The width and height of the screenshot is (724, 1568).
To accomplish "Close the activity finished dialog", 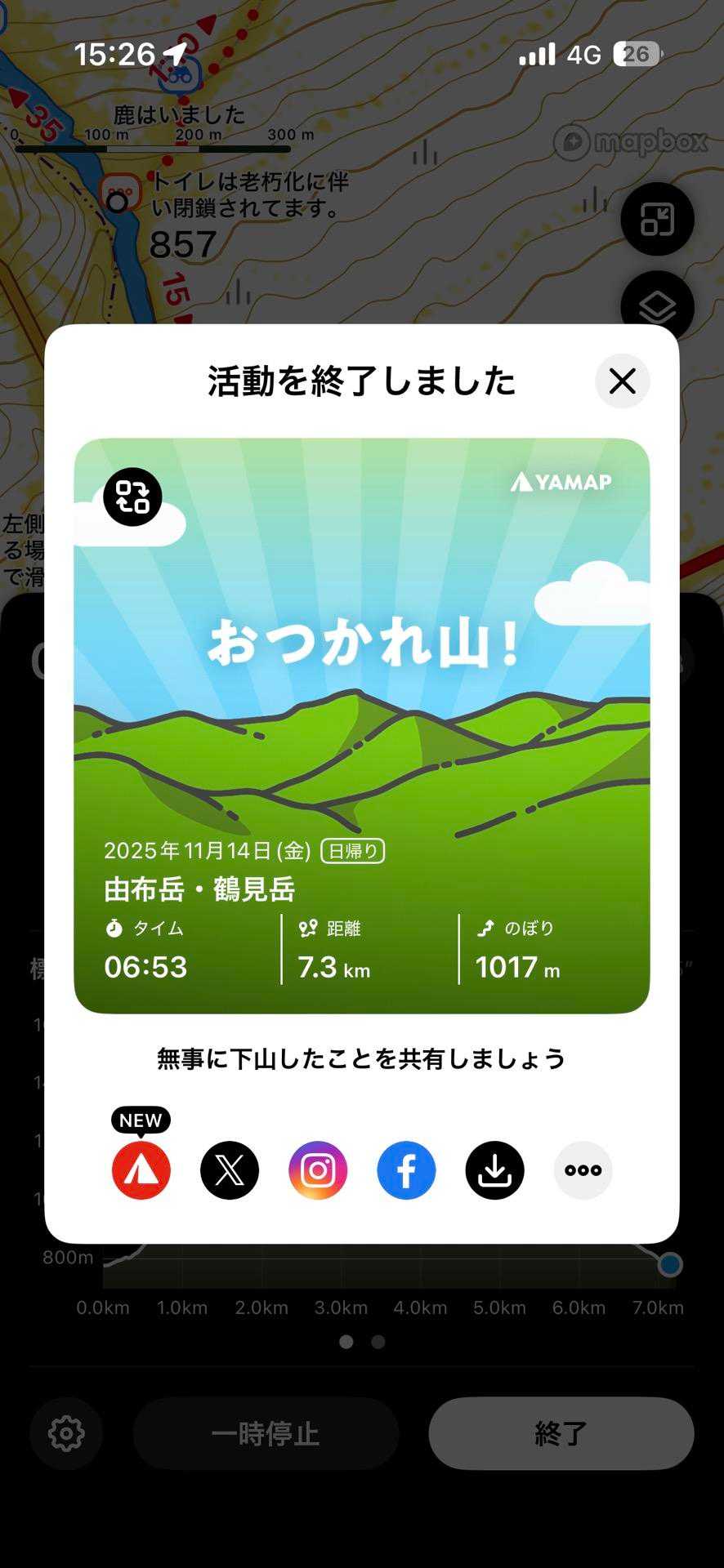I will 622,381.
